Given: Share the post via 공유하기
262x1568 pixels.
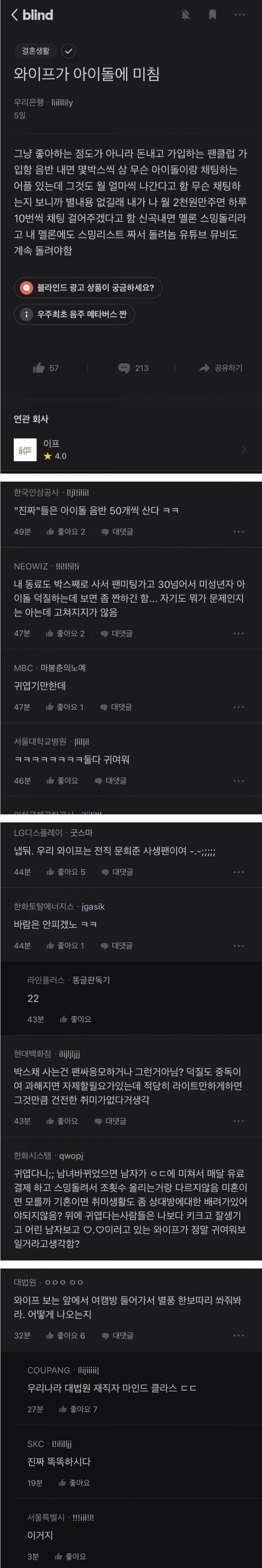Looking at the screenshot, I should point(221,367).
